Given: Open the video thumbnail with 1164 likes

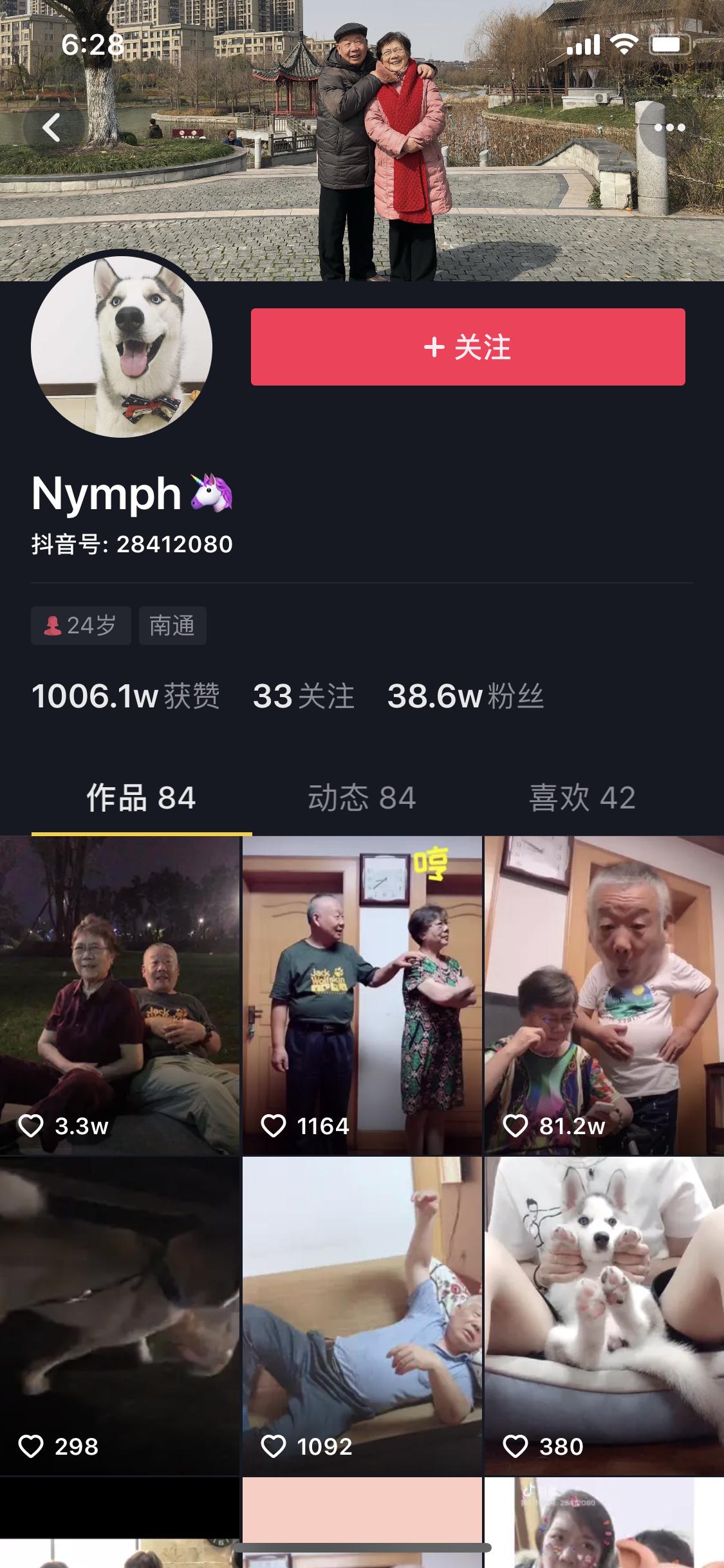Looking at the screenshot, I should pyautogui.click(x=362, y=991).
